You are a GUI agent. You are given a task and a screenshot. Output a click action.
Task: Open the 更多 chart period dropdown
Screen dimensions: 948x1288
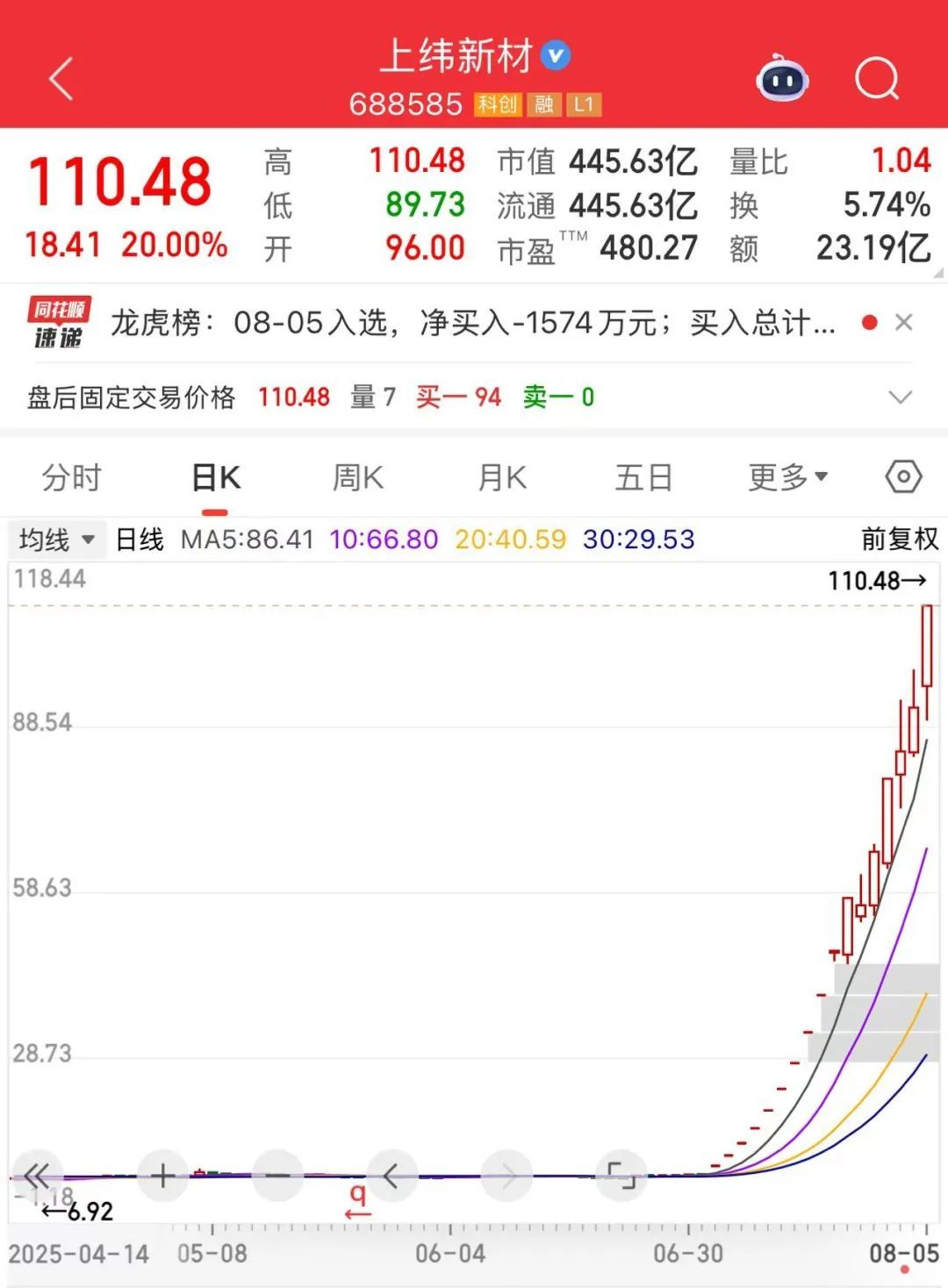(787, 478)
